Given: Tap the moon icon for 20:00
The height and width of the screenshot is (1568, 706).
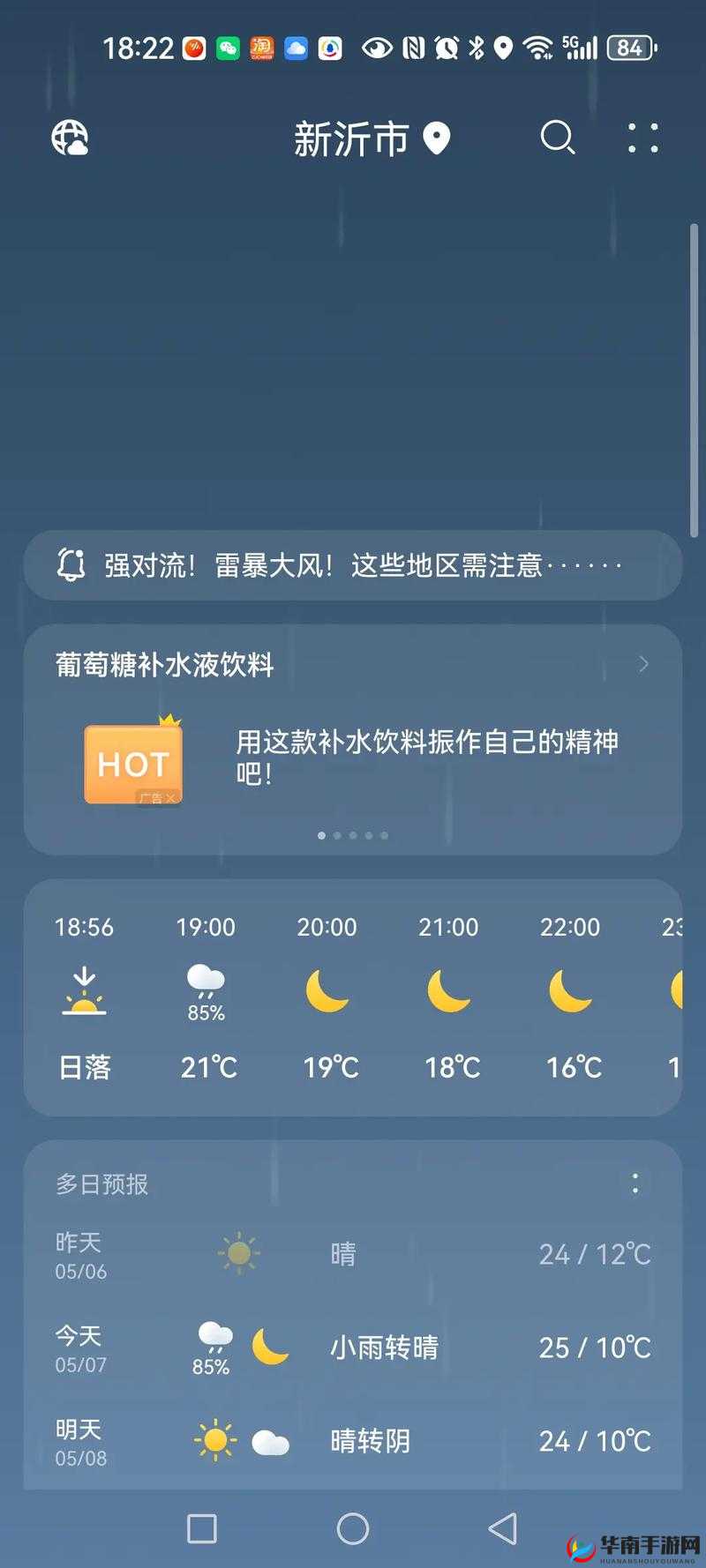Looking at the screenshot, I should tap(327, 992).
